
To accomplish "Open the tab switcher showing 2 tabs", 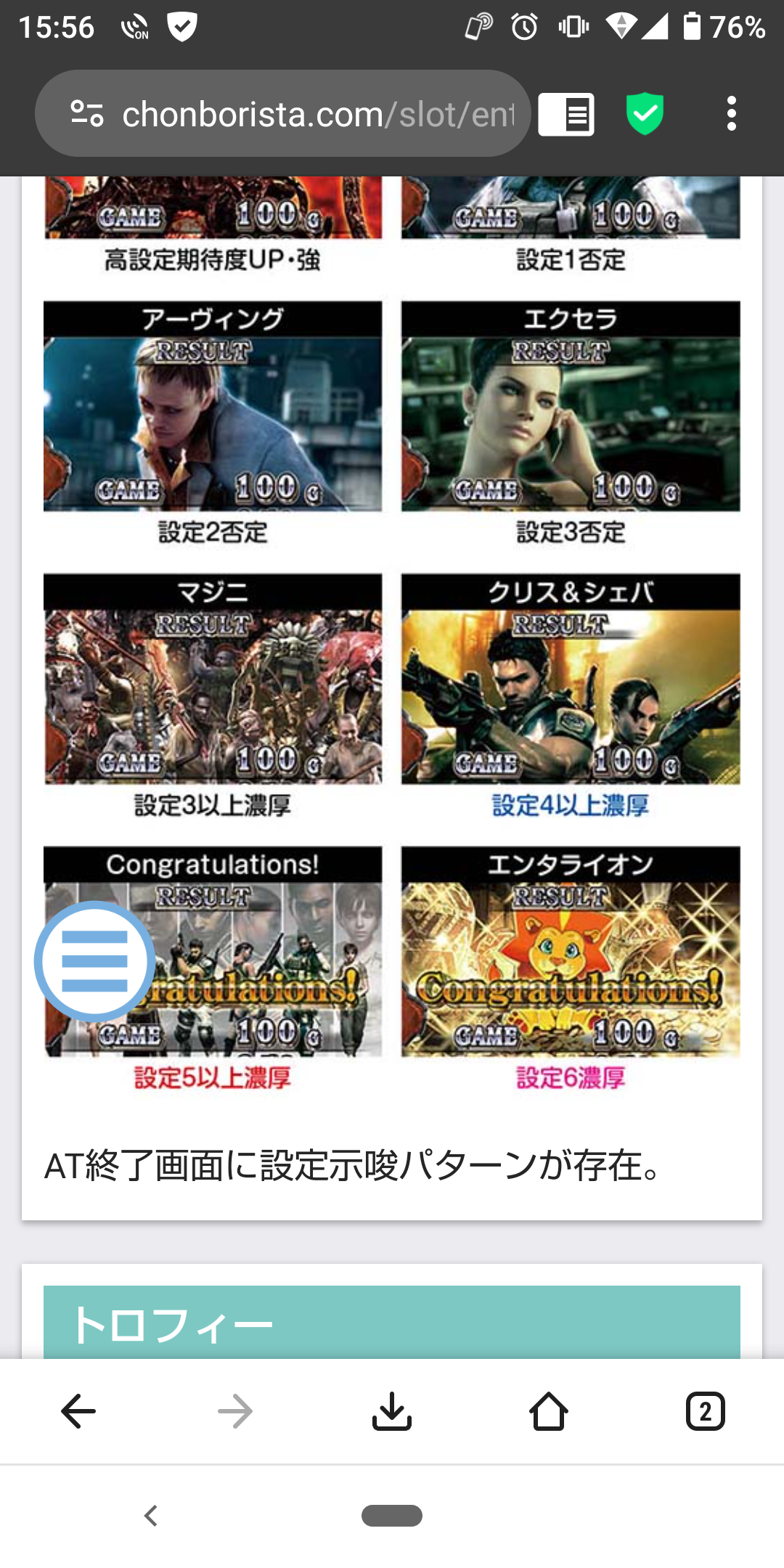I will click(x=706, y=1411).
